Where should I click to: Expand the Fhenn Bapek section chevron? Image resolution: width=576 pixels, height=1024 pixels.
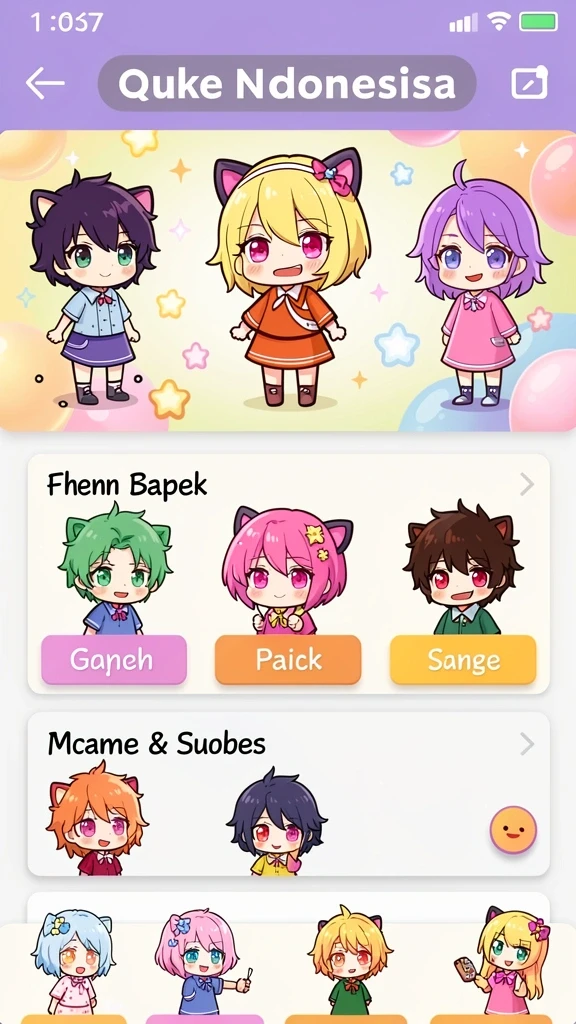pyautogui.click(x=527, y=485)
